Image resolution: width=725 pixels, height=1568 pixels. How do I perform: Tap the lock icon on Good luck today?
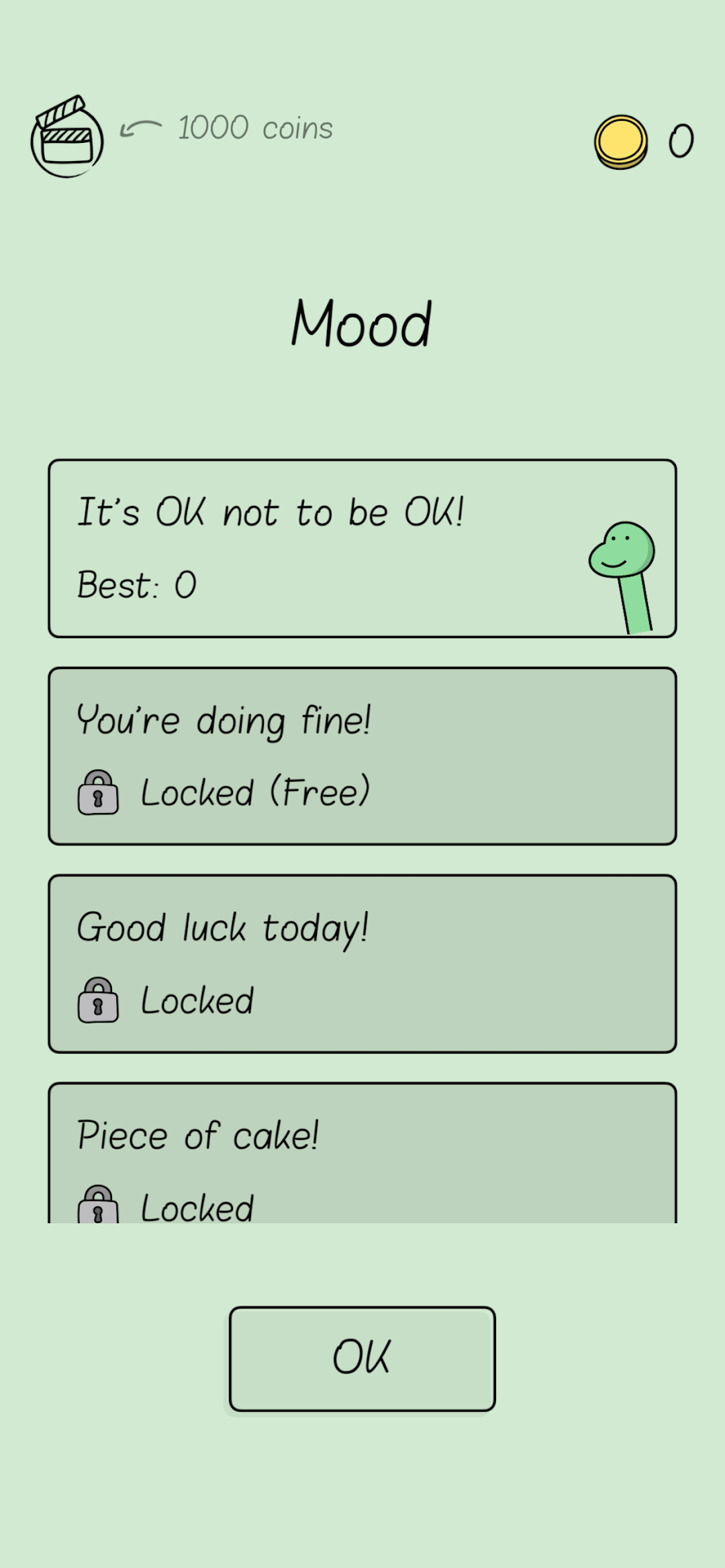pyautogui.click(x=98, y=1002)
